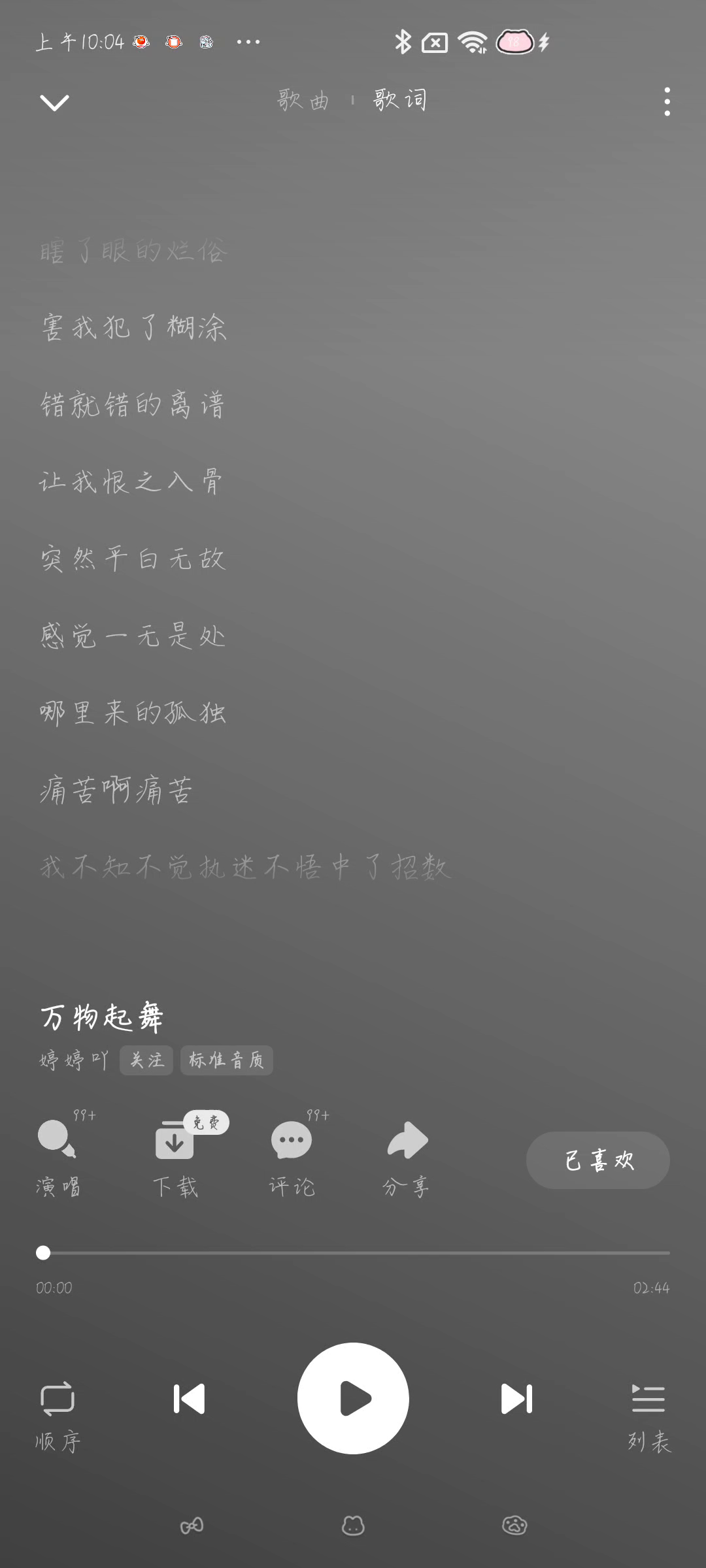
Task: Tap the playback progress bar
Action: coord(353,1252)
